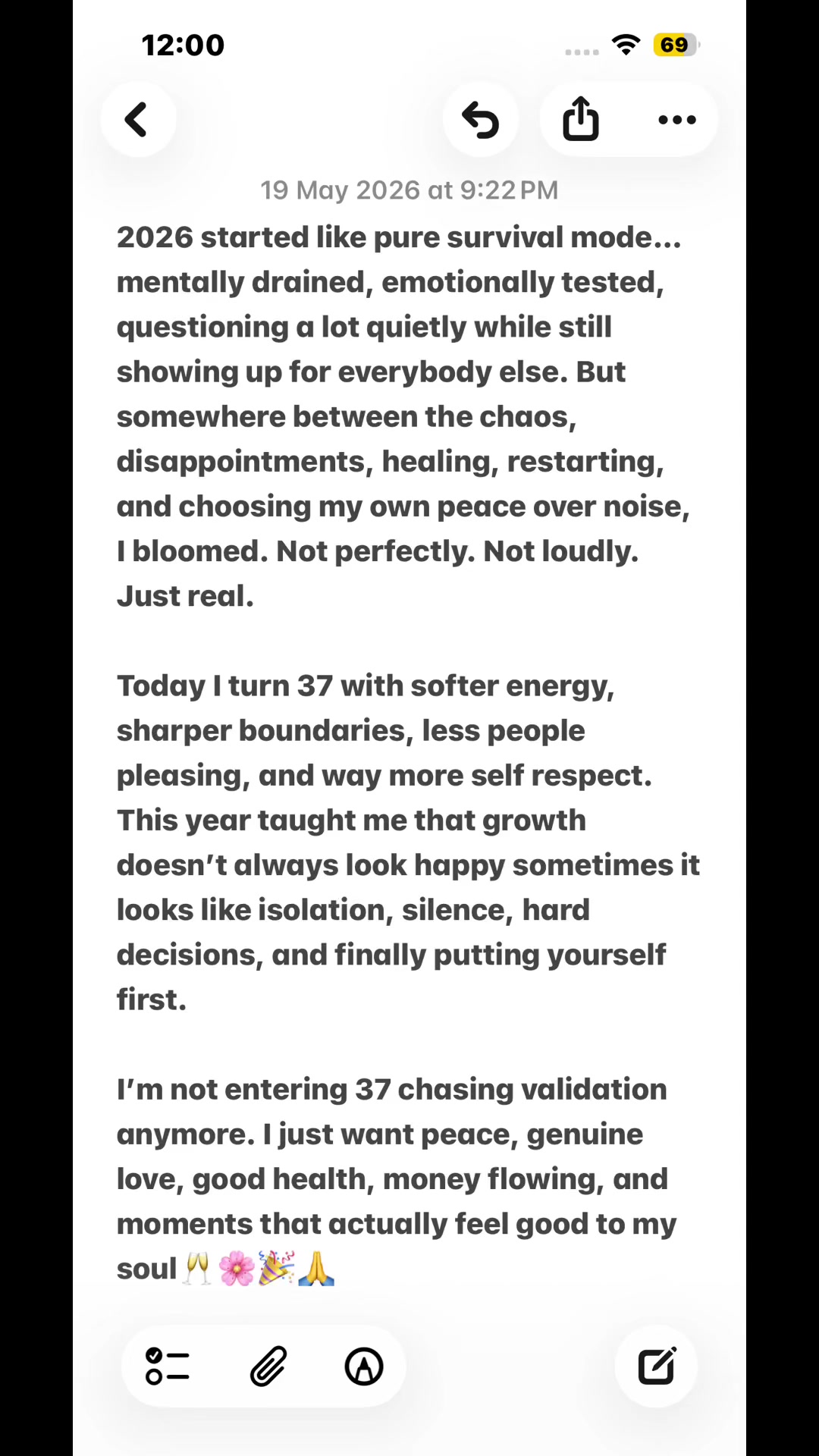Image resolution: width=819 pixels, height=1456 pixels.
Task: Go back to the notes list
Action: click(138, 120)
